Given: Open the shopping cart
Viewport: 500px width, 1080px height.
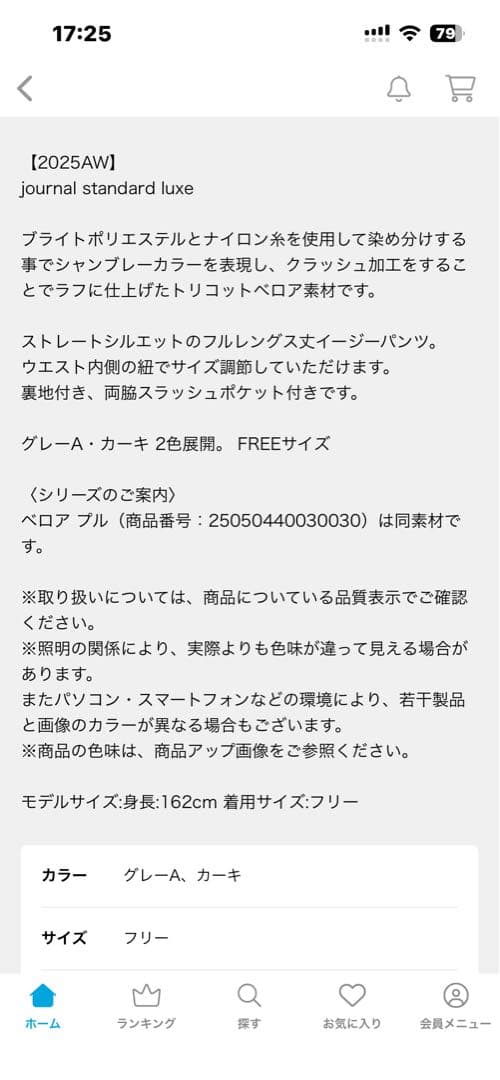Looking at the screenshot, I should [460, 88].
